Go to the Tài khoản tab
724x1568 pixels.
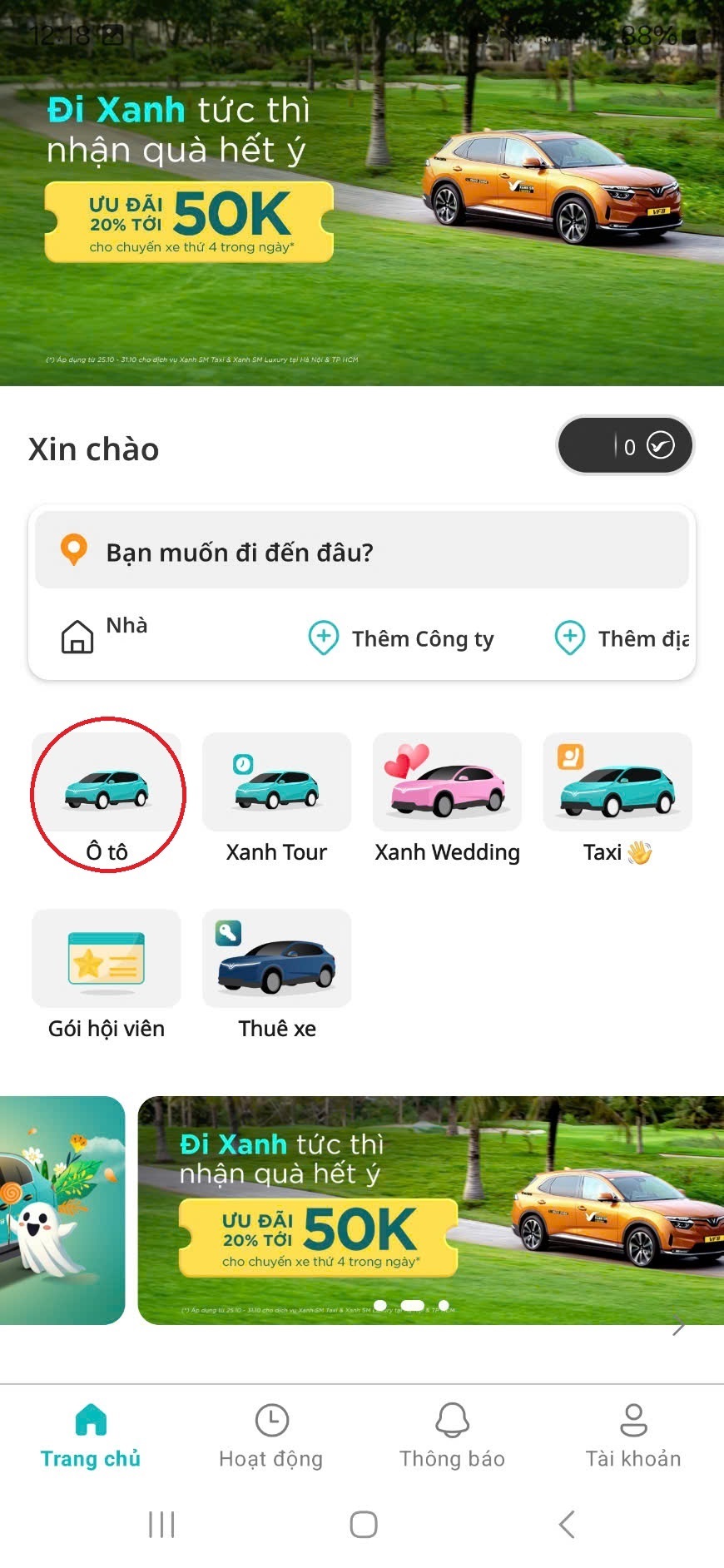633,1437
